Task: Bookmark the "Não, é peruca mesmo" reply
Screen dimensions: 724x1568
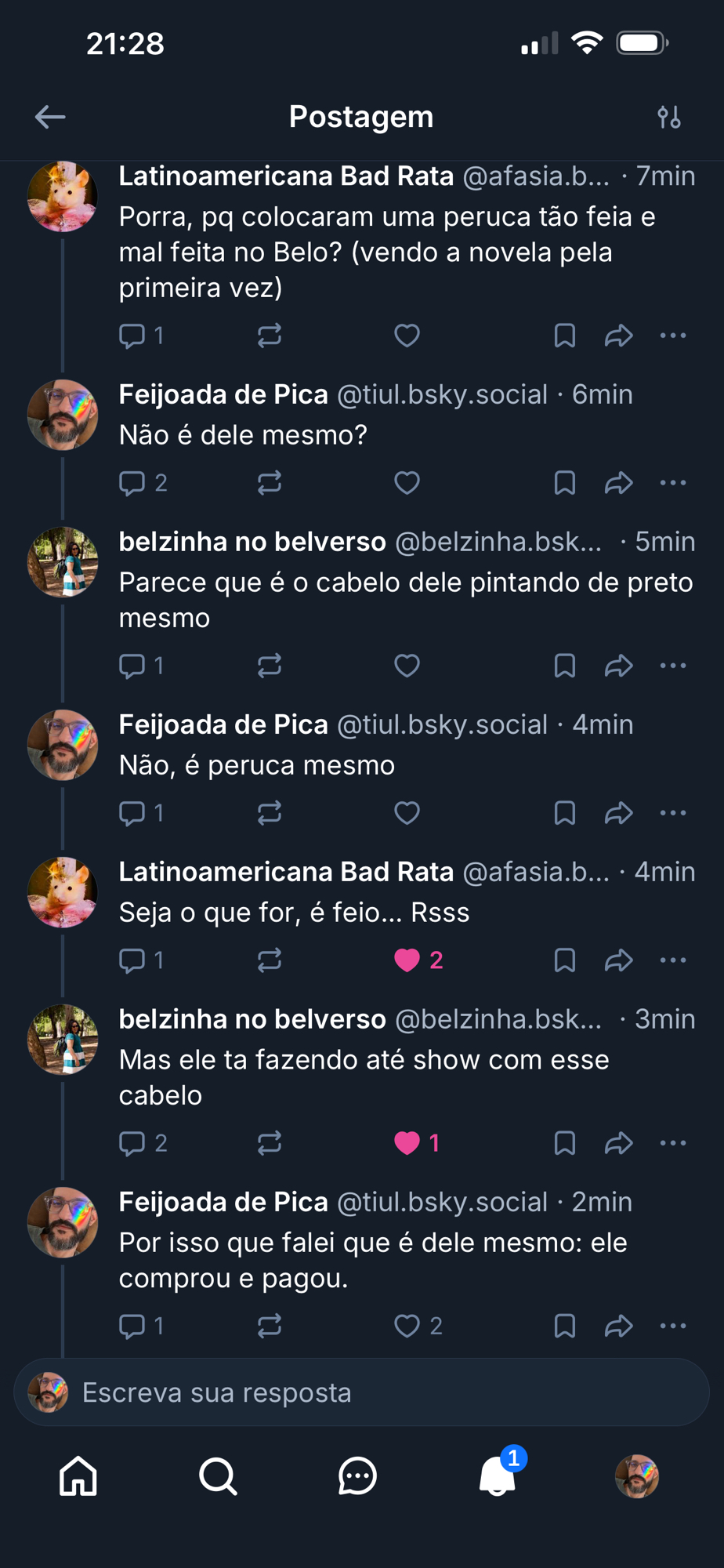Action: click(564, 813)
